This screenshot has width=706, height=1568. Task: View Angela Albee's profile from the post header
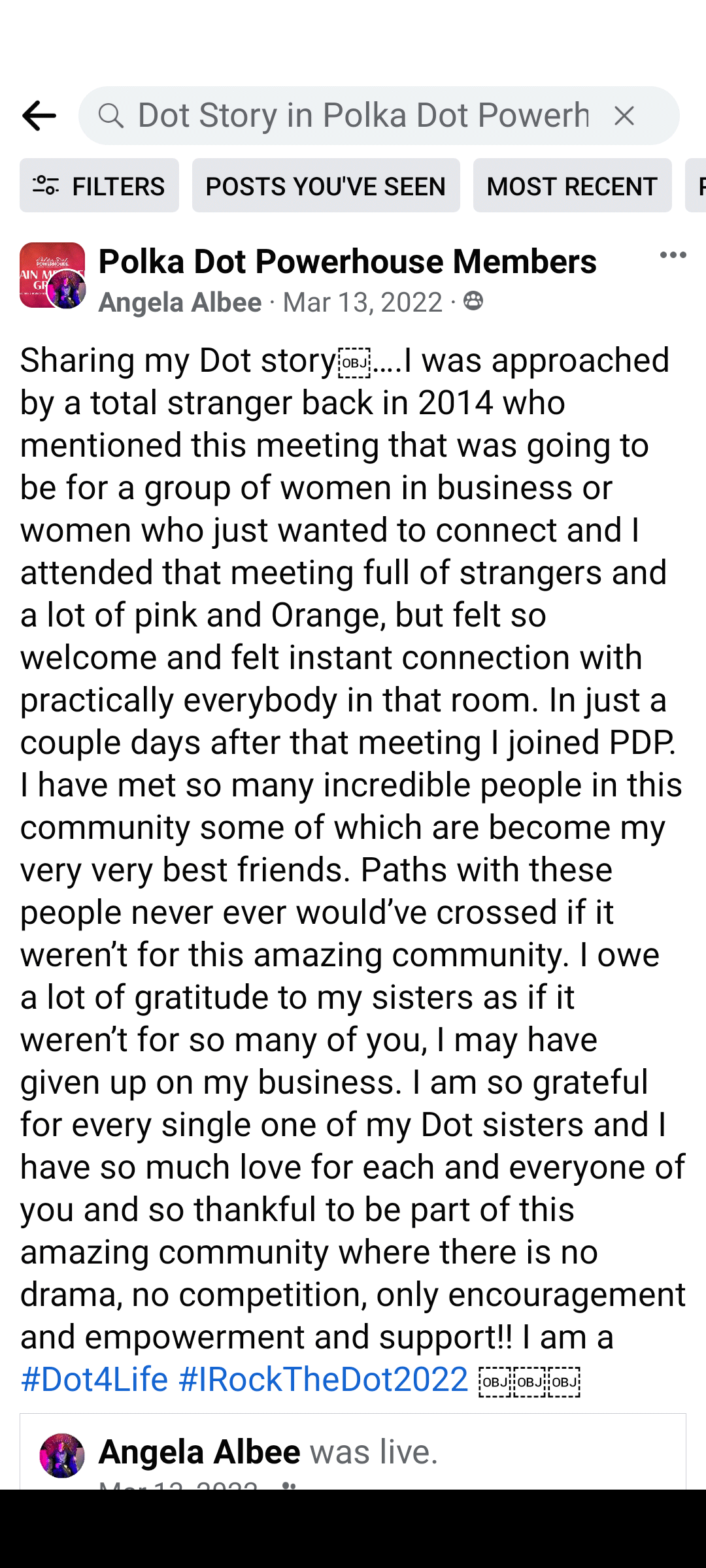coord(180,302)
